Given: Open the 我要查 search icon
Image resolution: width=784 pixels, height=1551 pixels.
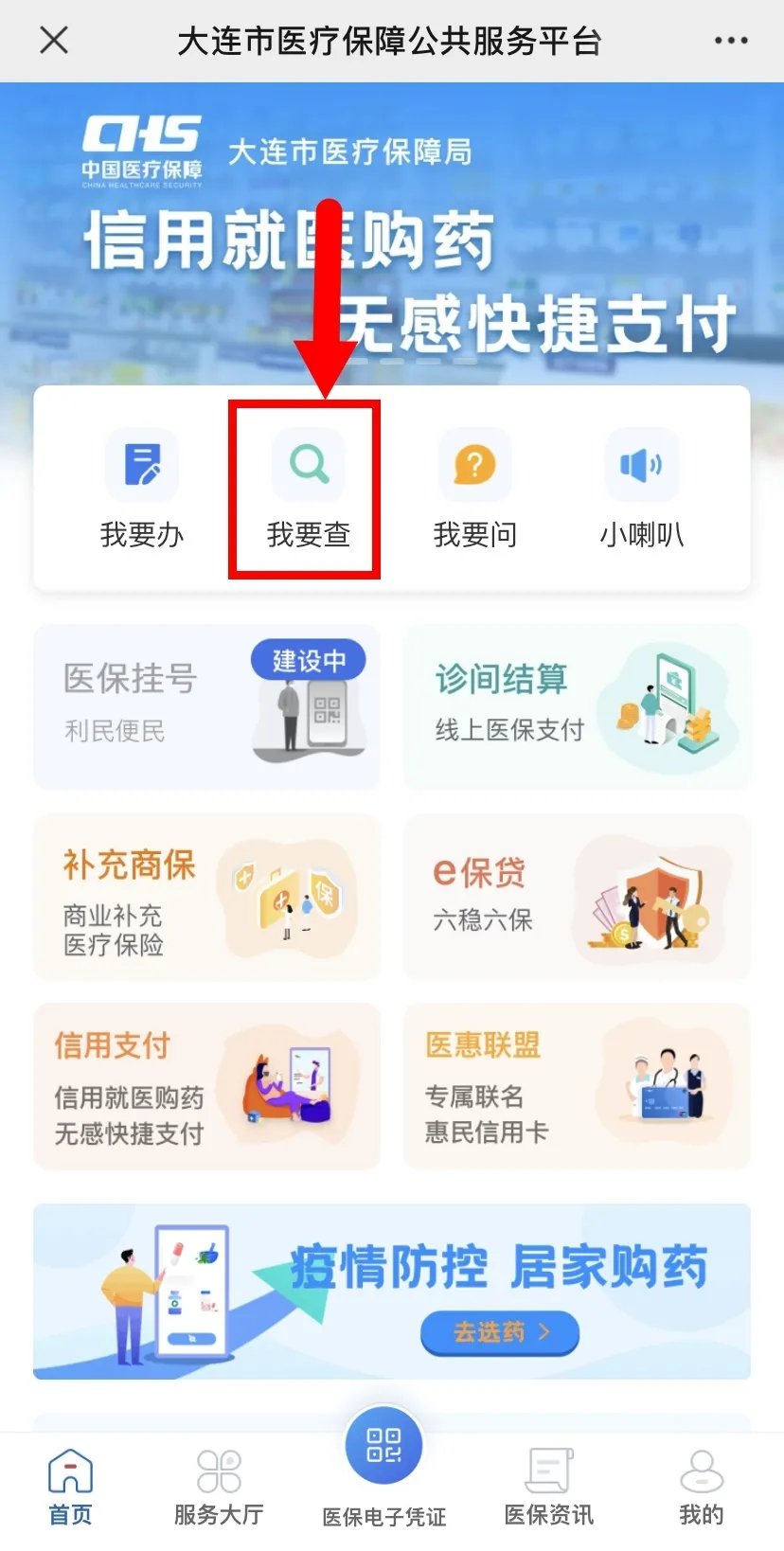Looking at the screenshot, I should pos(307,464).
